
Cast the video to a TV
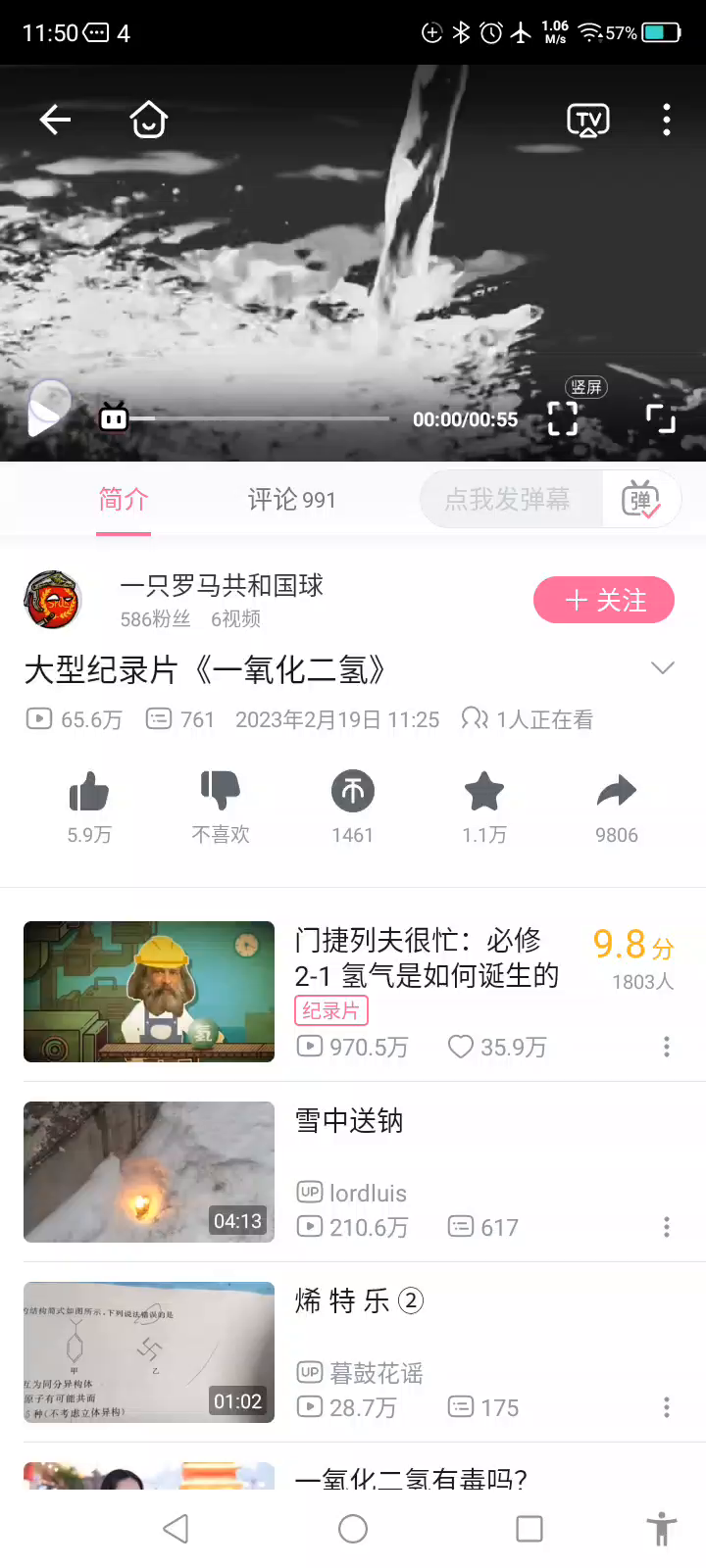click(588, 120)
